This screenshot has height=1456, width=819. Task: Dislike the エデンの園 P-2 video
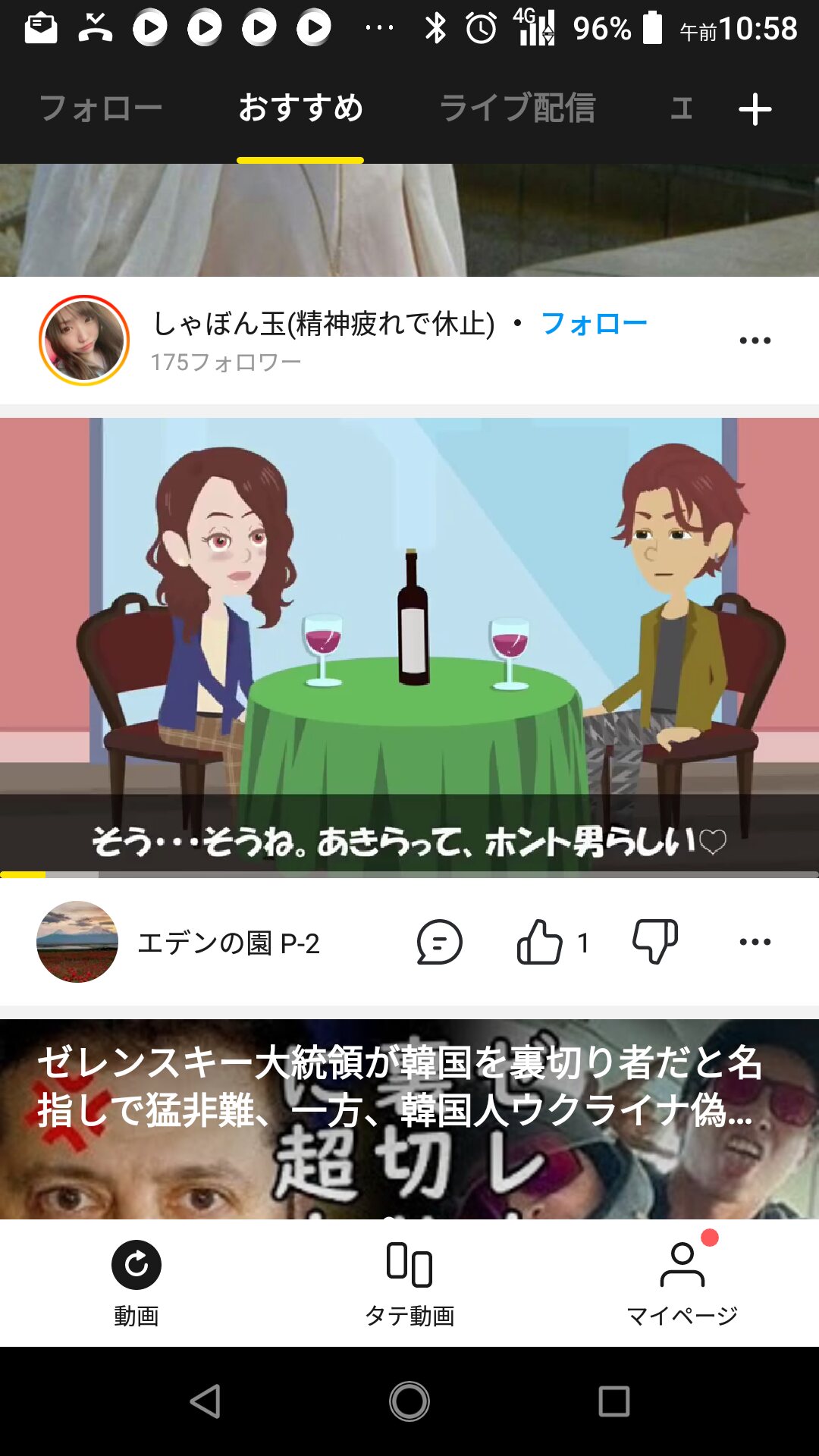point(655,942)
